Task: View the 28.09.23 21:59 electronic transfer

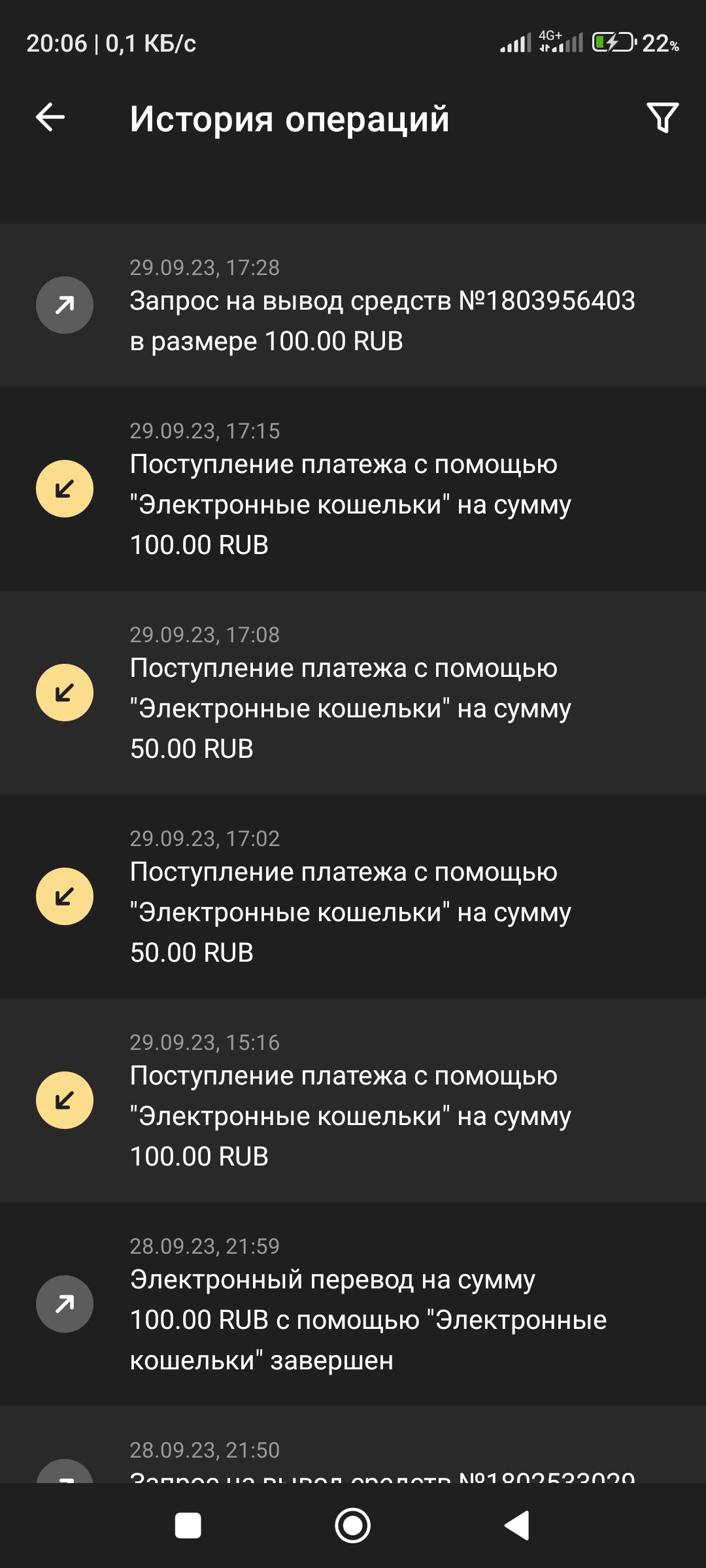Action: pyautogui.click(x=353, y=1304)
